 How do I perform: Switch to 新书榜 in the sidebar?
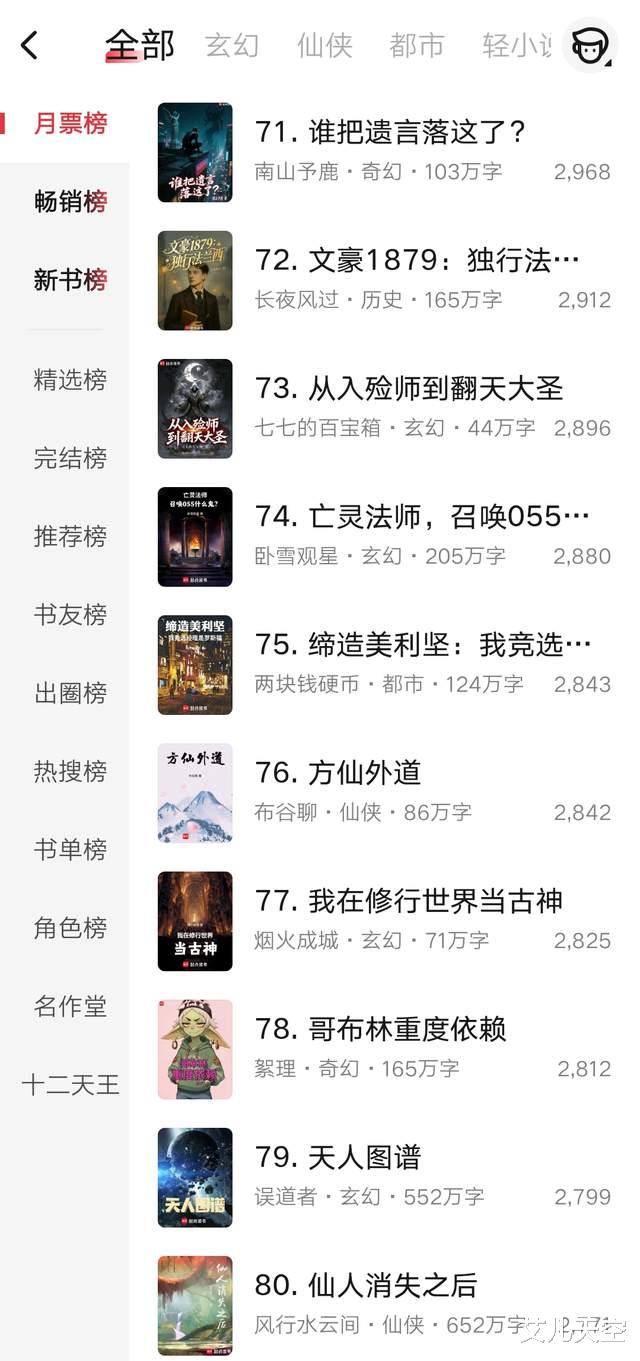pos(70,280)
